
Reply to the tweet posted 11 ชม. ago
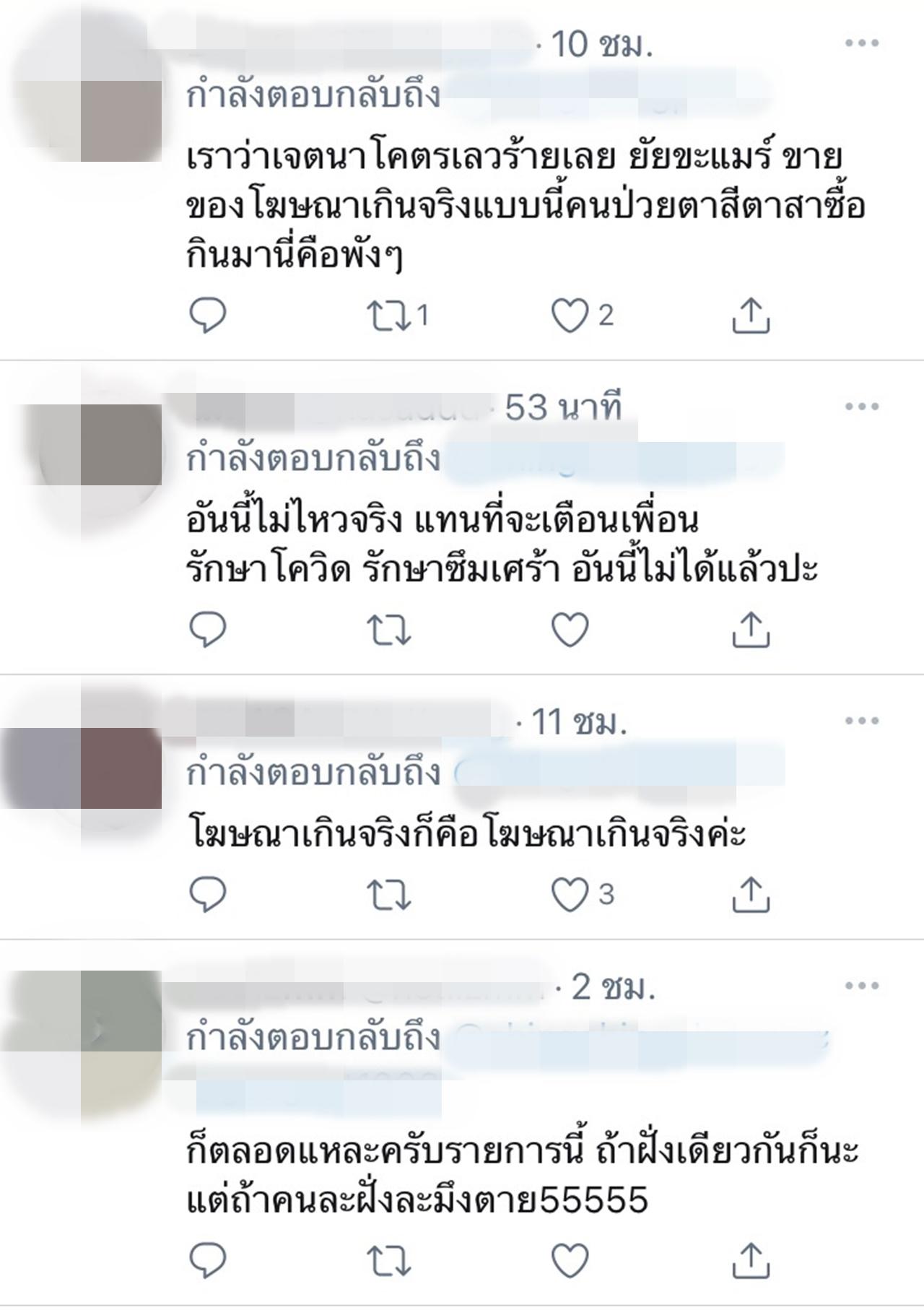(208, 895)
